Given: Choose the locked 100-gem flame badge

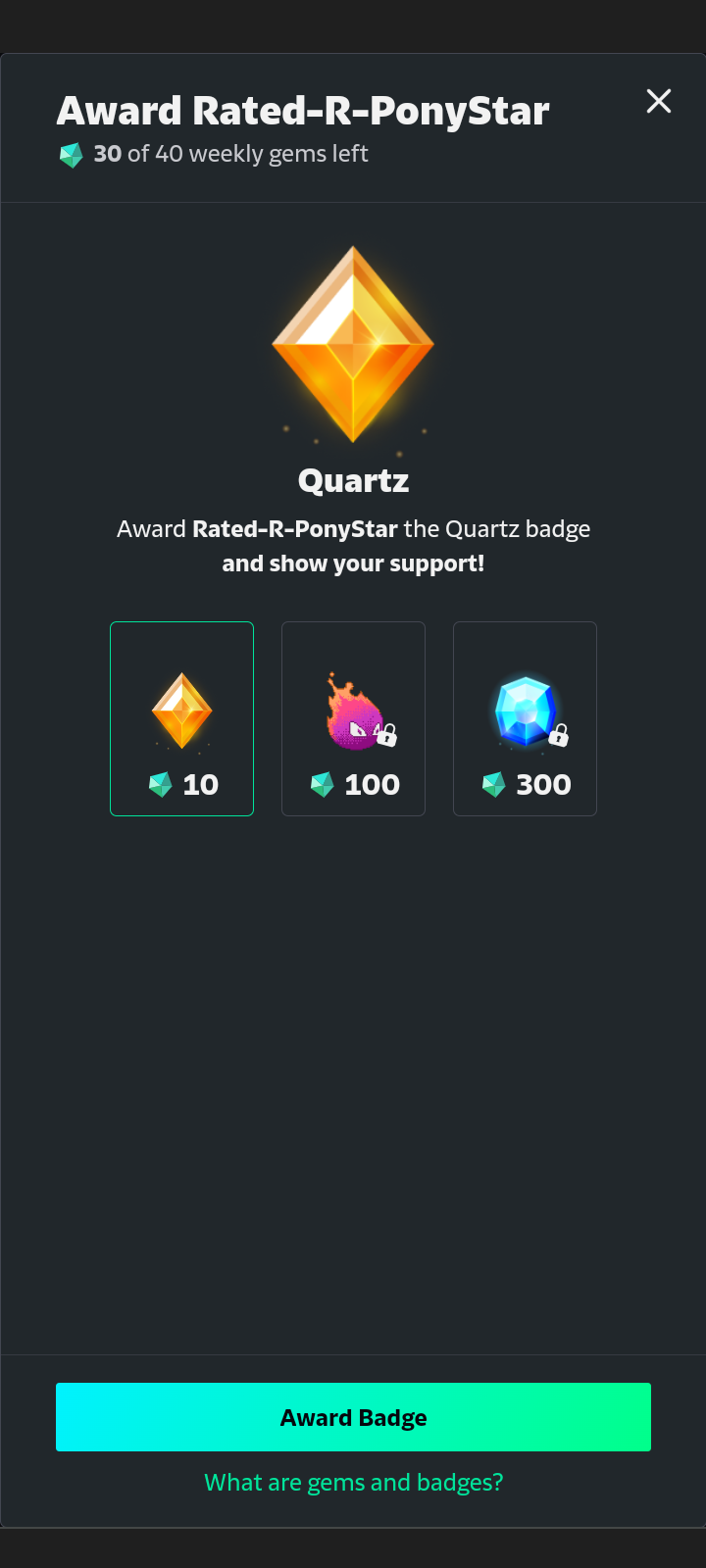Looking at the screenshot, I should [x=353, y=718].
